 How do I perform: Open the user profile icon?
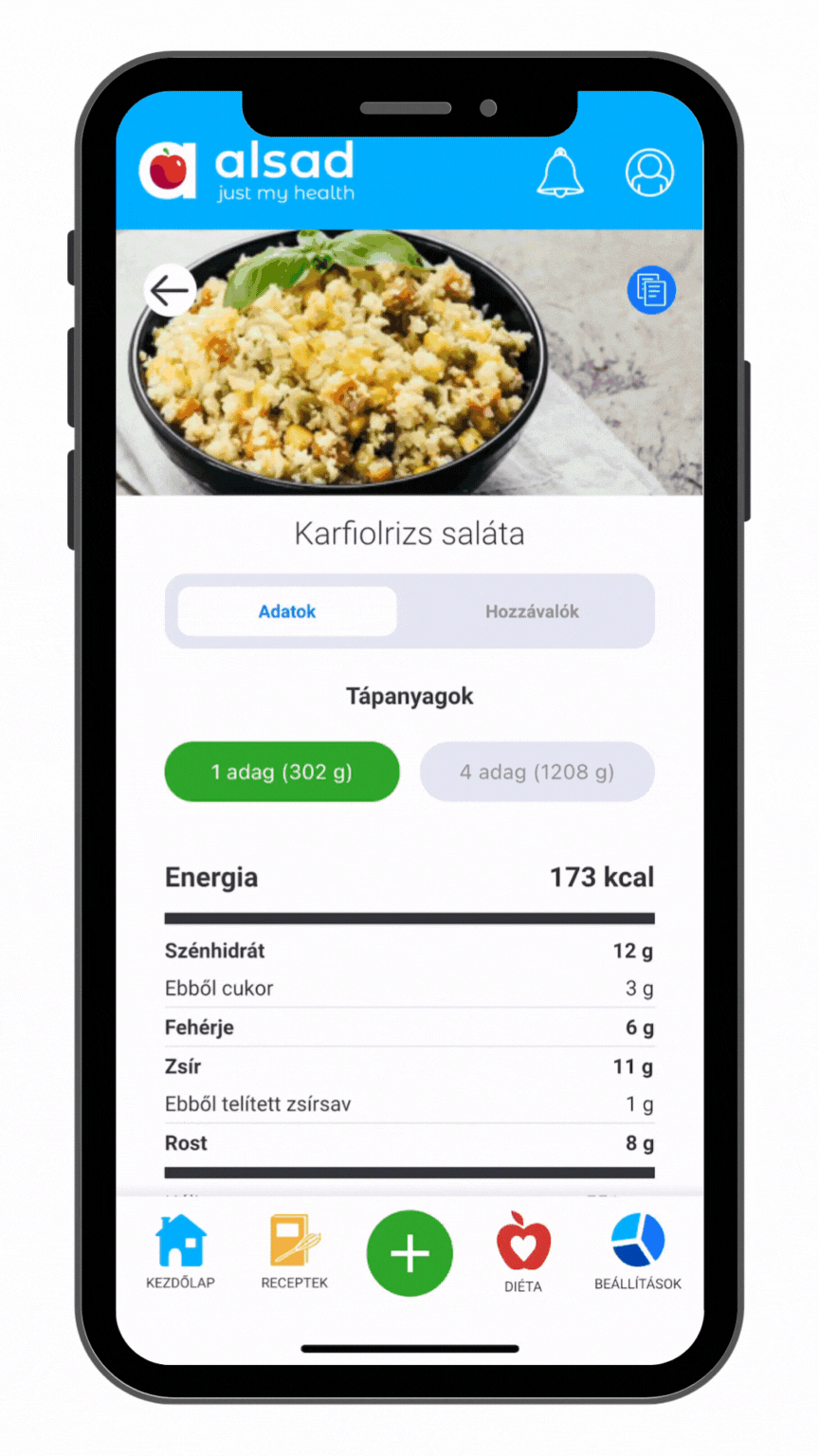click(x=649, y=173)
